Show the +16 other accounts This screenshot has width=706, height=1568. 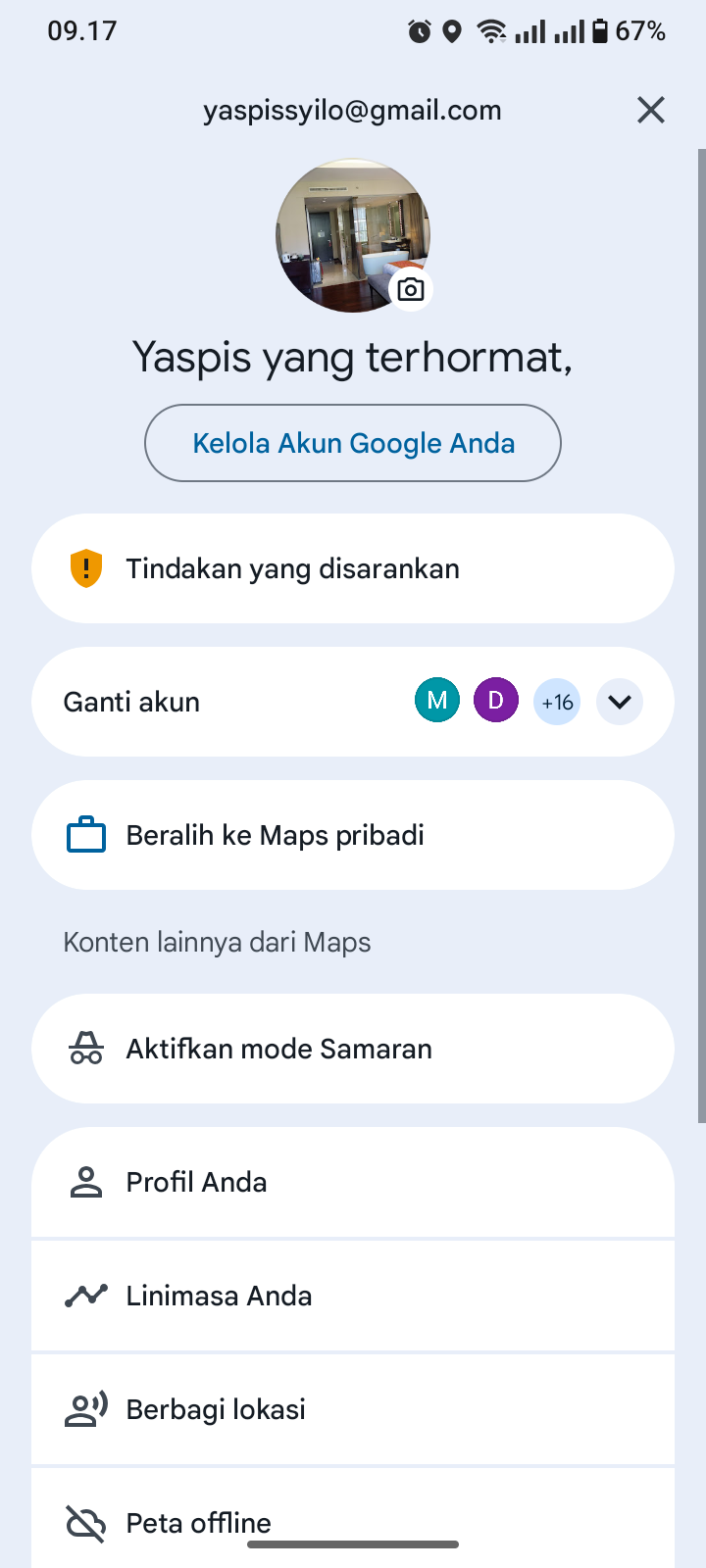(557, 702)
